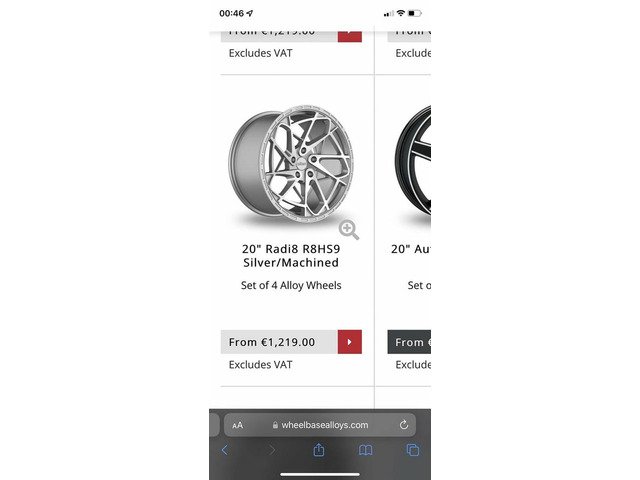Show all open Safari tabs
The height and width of the screenshot is (480, 640).
413,450
